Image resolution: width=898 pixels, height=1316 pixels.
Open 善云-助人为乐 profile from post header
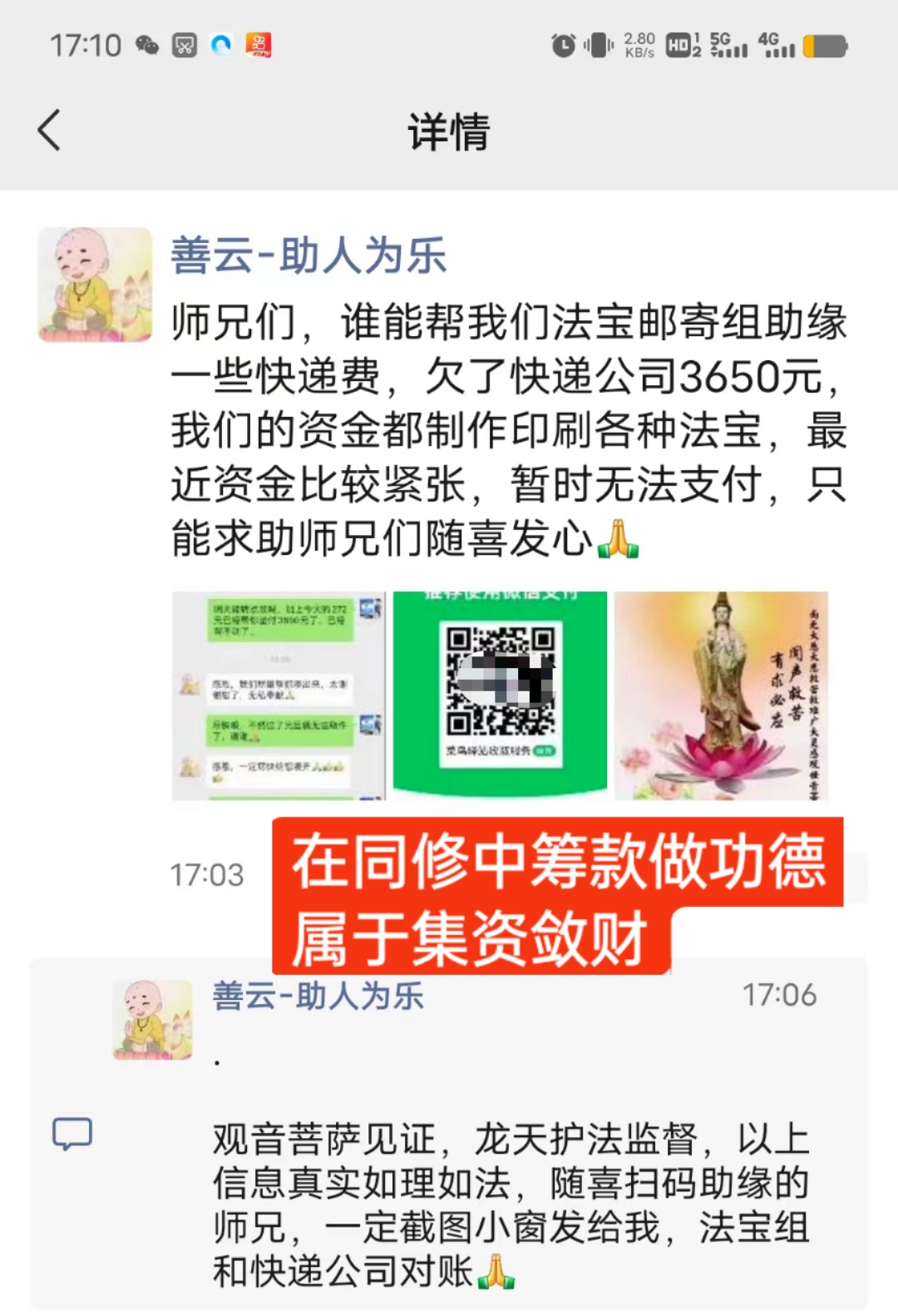click(x=308, y=255)
